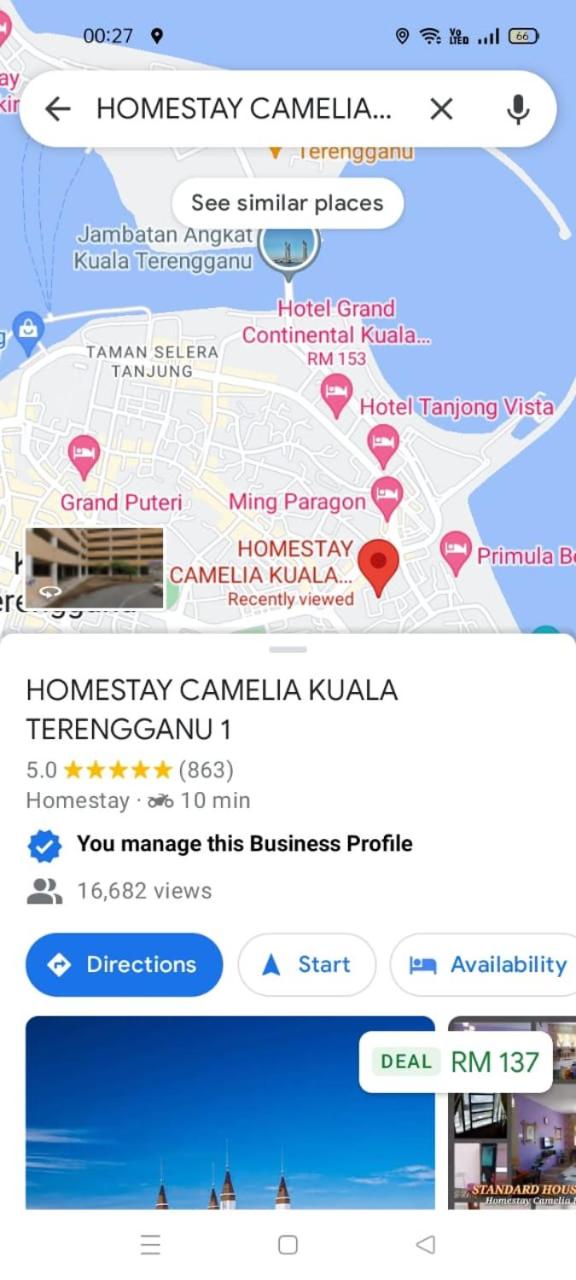Start navigation to the homestay

coord(307,965)
